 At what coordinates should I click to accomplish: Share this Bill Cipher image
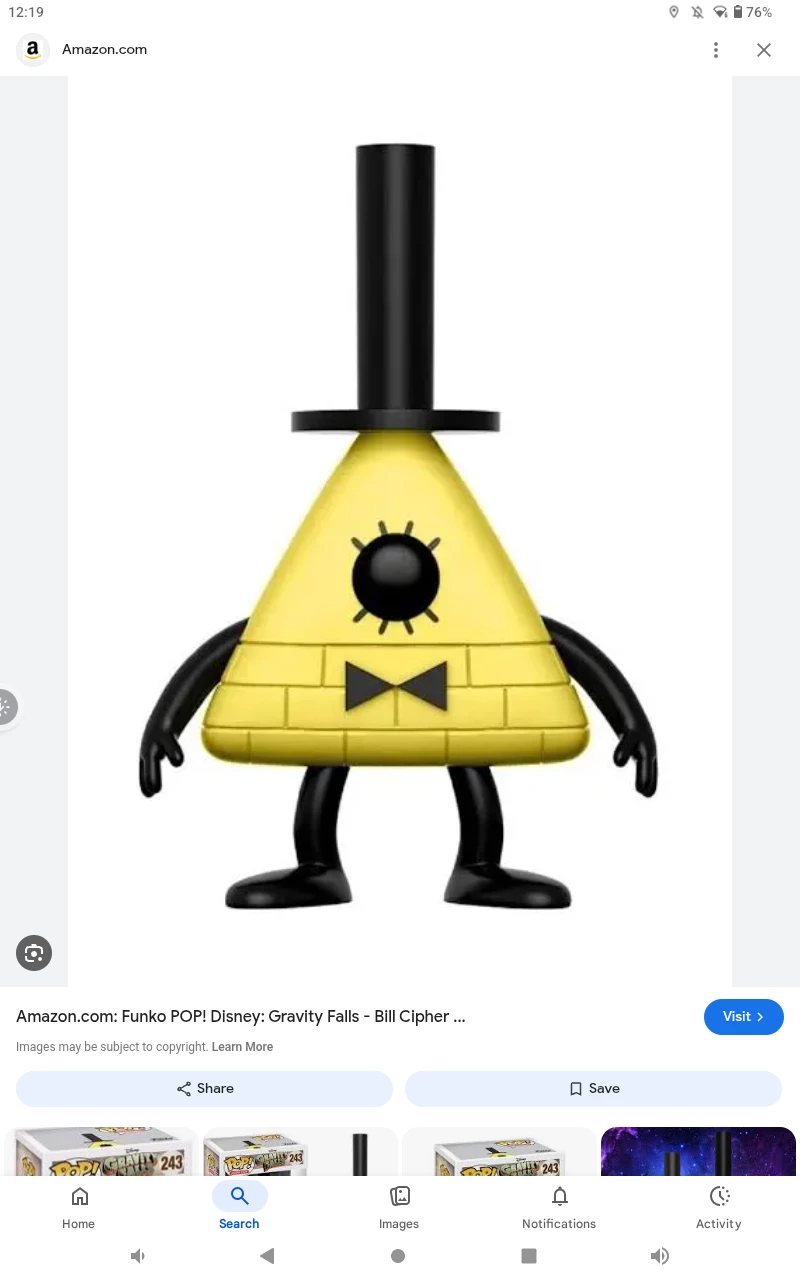[x=204, y=1088]
